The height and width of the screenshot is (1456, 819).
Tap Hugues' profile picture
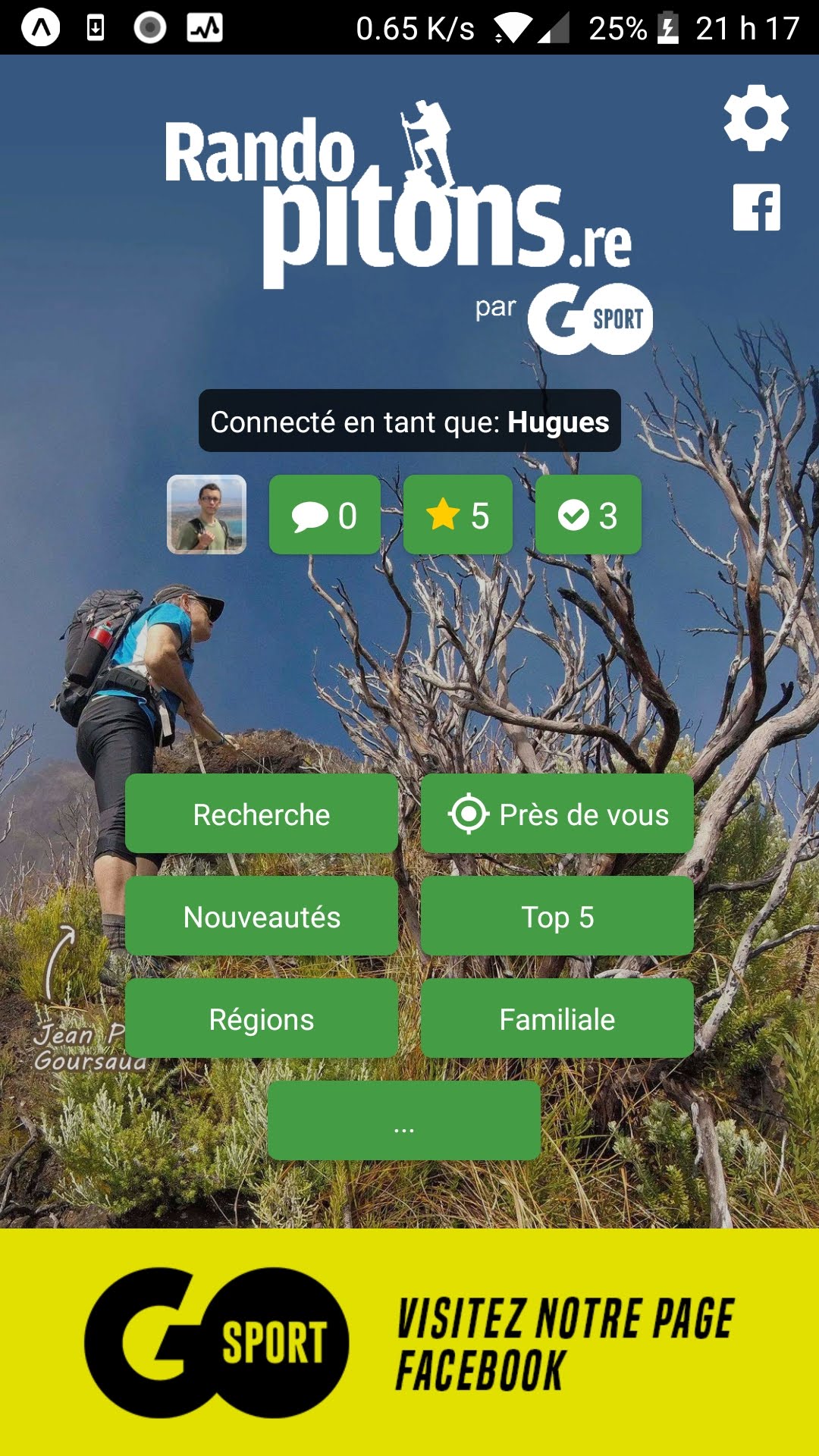(206, 515)
